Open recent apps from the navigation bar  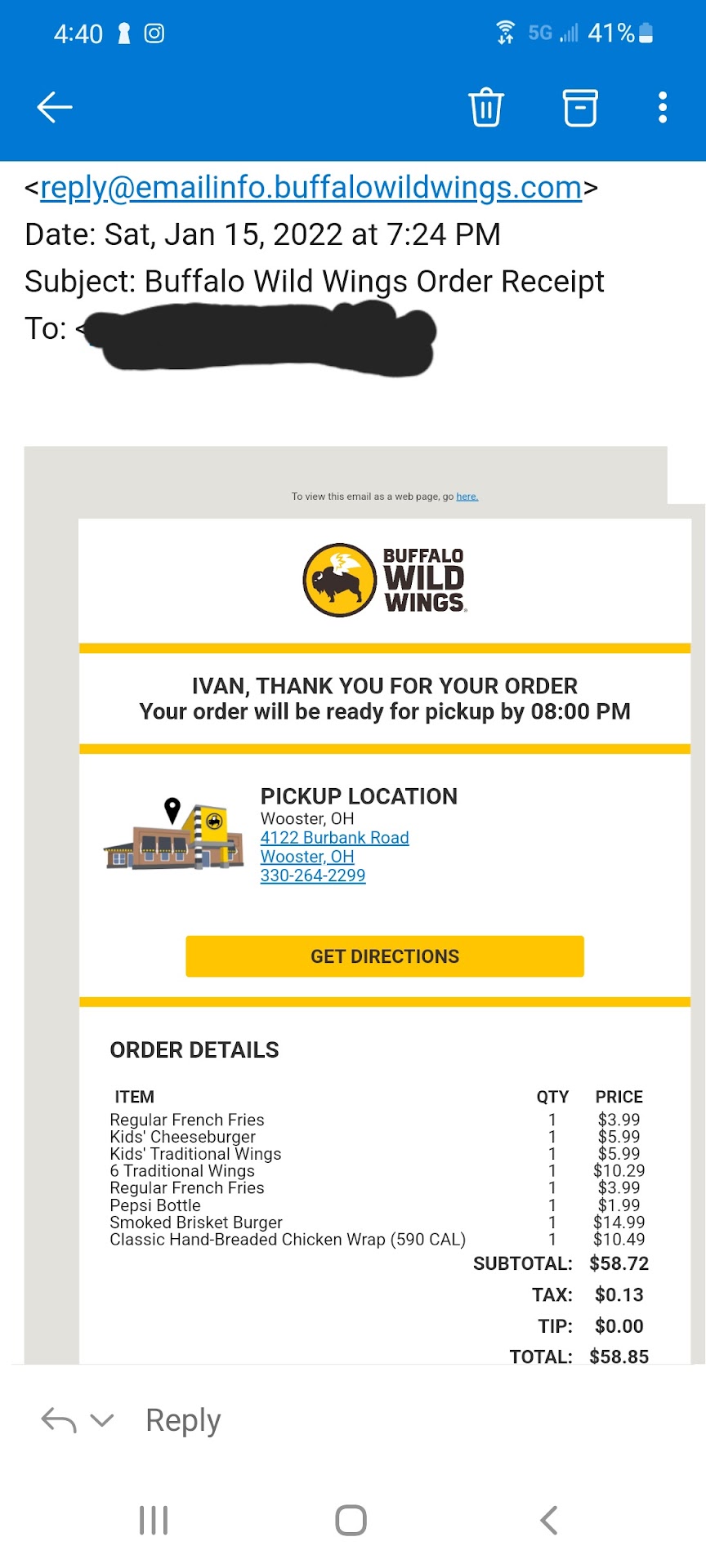tap(154, 1520)
